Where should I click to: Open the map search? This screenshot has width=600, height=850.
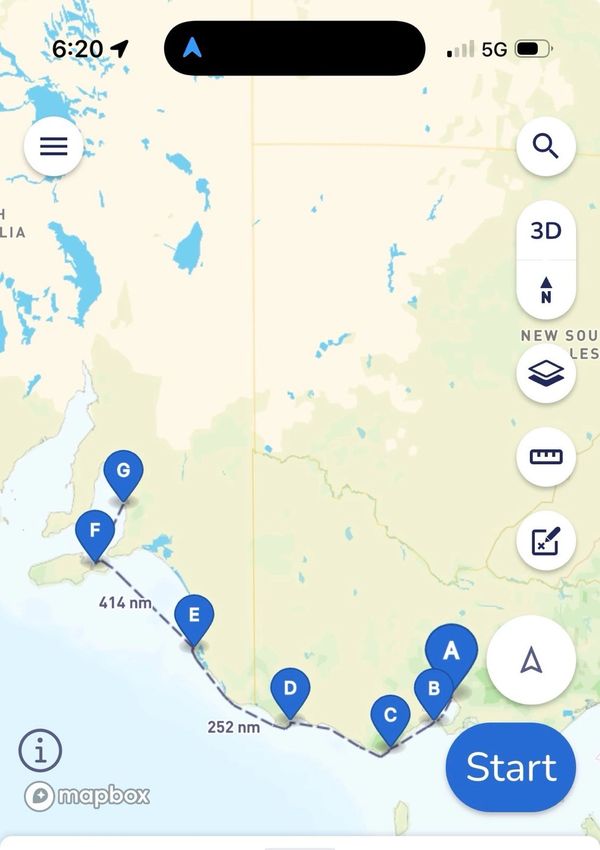click(545, 147)
